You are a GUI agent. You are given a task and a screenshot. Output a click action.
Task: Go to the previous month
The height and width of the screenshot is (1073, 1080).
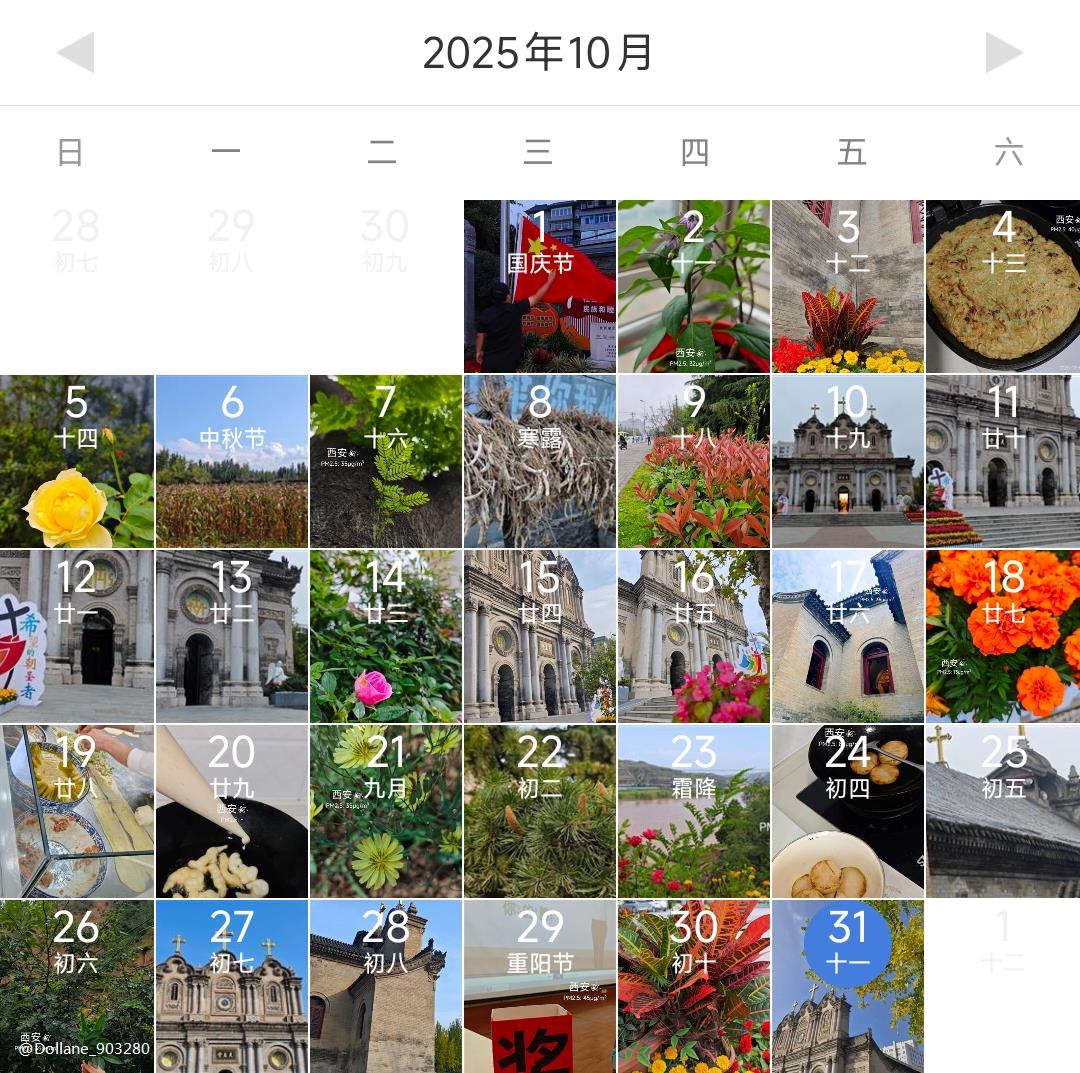pos(75,53)
